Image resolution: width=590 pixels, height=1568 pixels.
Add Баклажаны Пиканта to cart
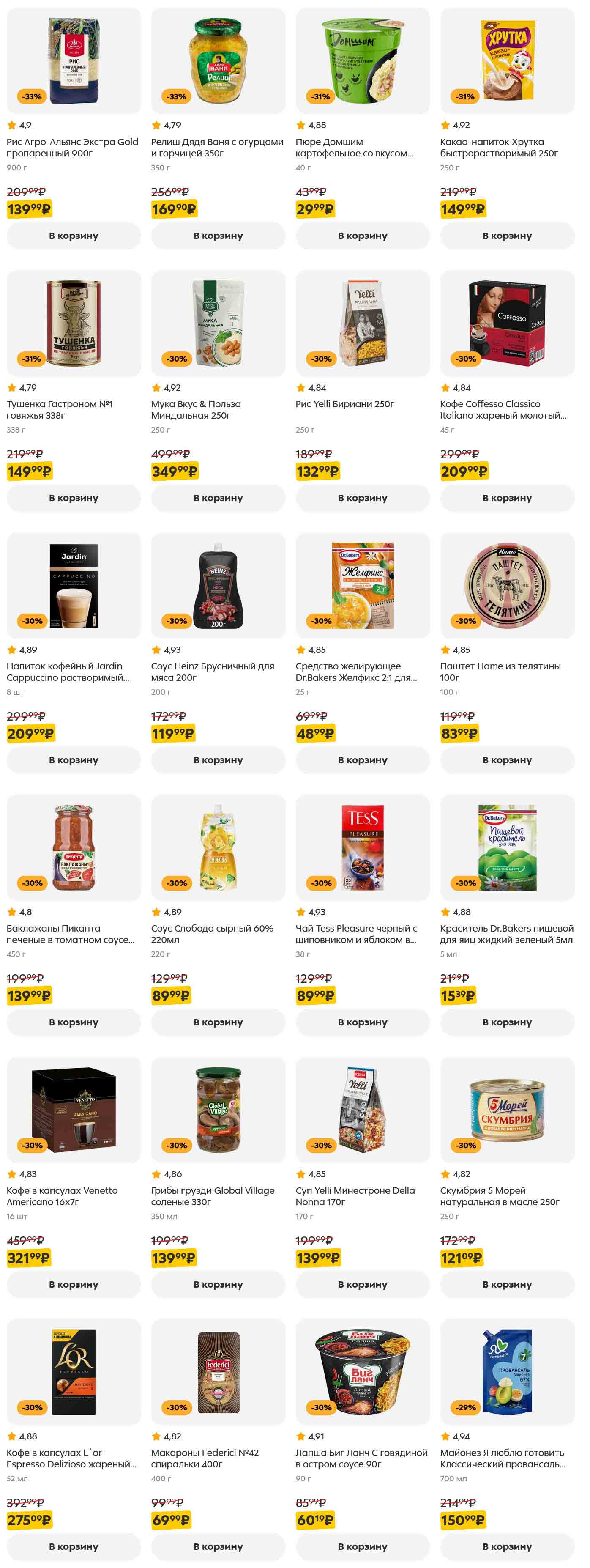(x=73, y=1022)
